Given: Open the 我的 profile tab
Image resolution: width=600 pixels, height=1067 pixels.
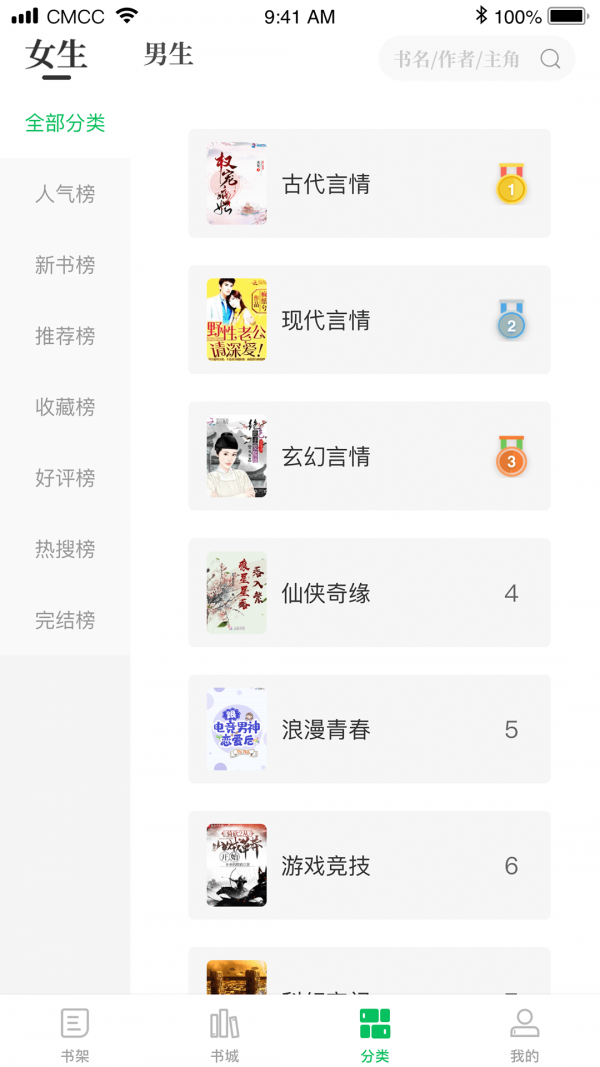Looking at the screenshot, I should (x=525, y=1034).
